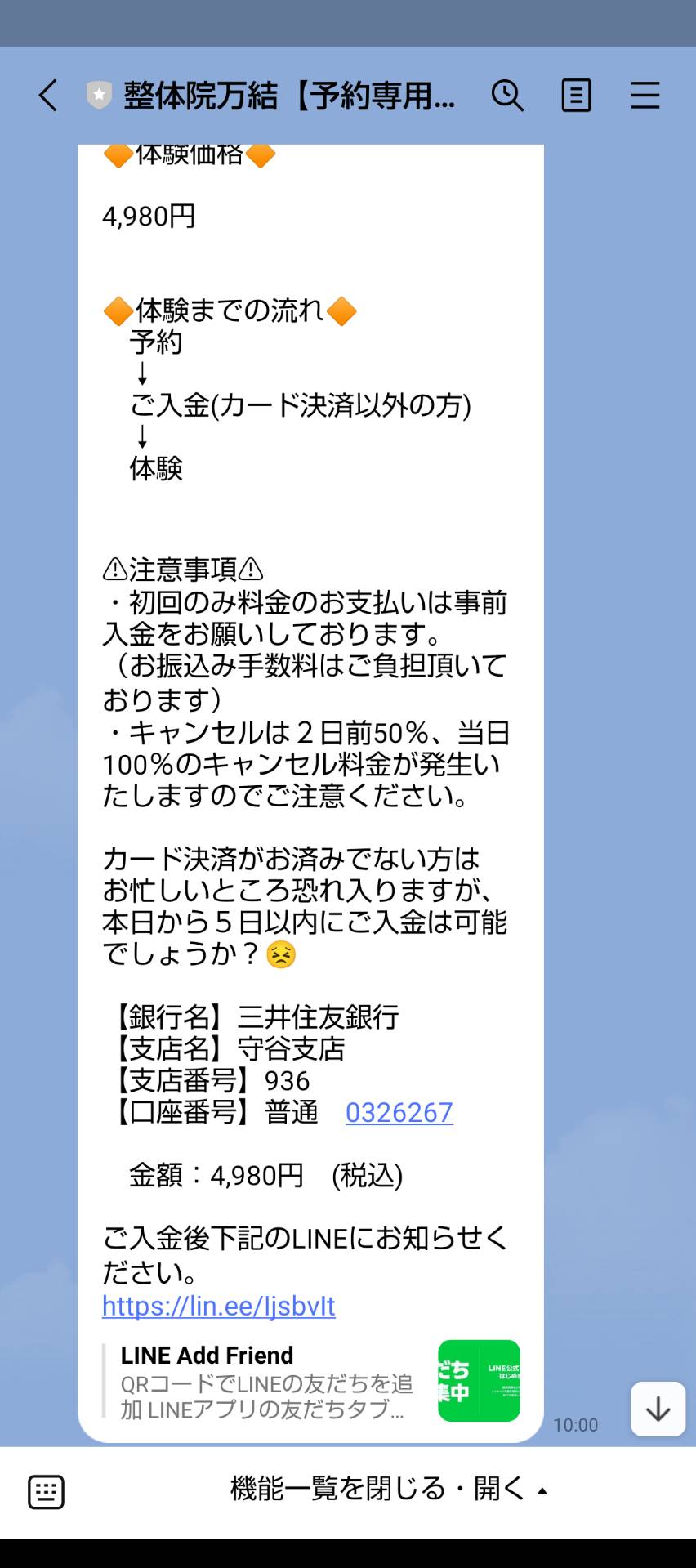
Task: Tap the account number 0326267 link
Action: coord(399,1112)
